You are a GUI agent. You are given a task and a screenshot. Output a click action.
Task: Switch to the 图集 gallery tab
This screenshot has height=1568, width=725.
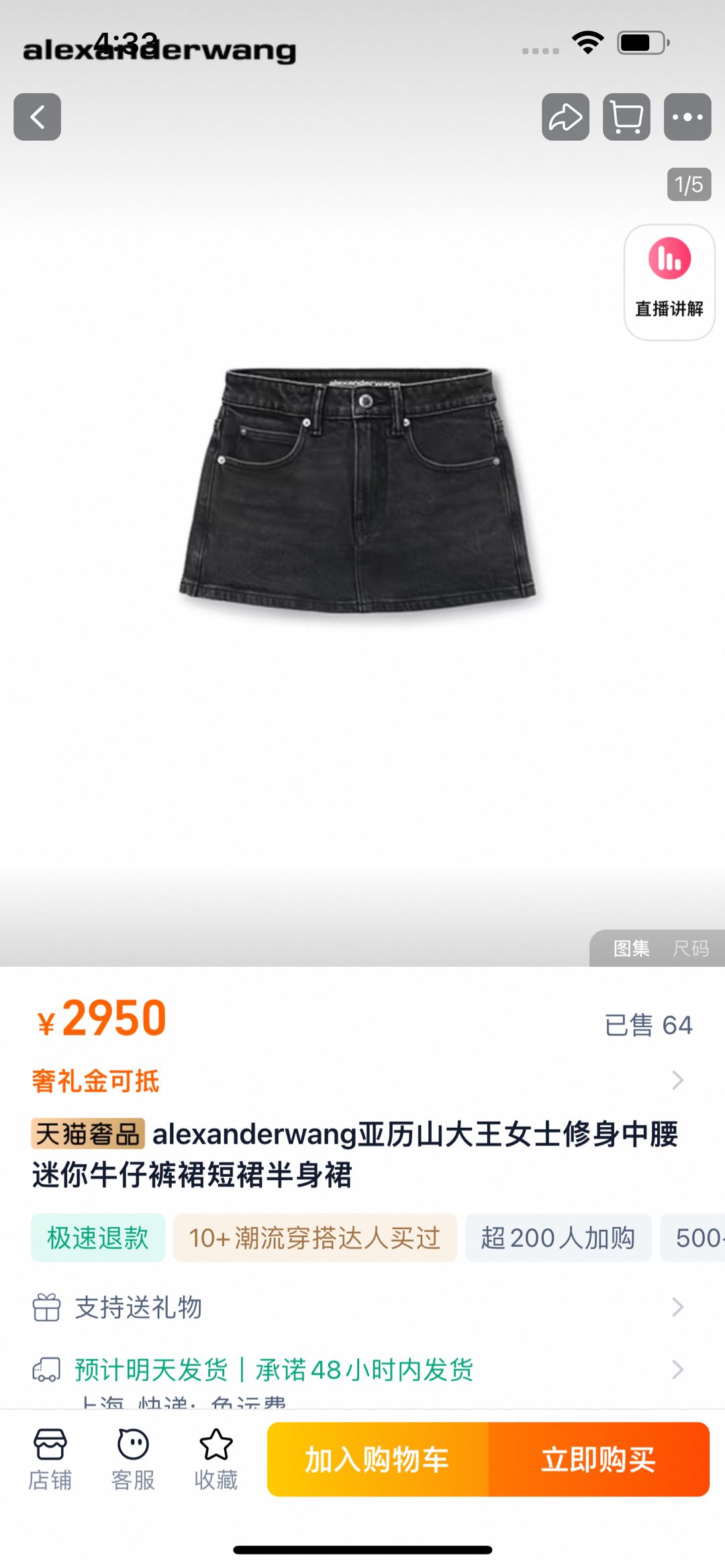pyautogui.click(x=632, y=949)
